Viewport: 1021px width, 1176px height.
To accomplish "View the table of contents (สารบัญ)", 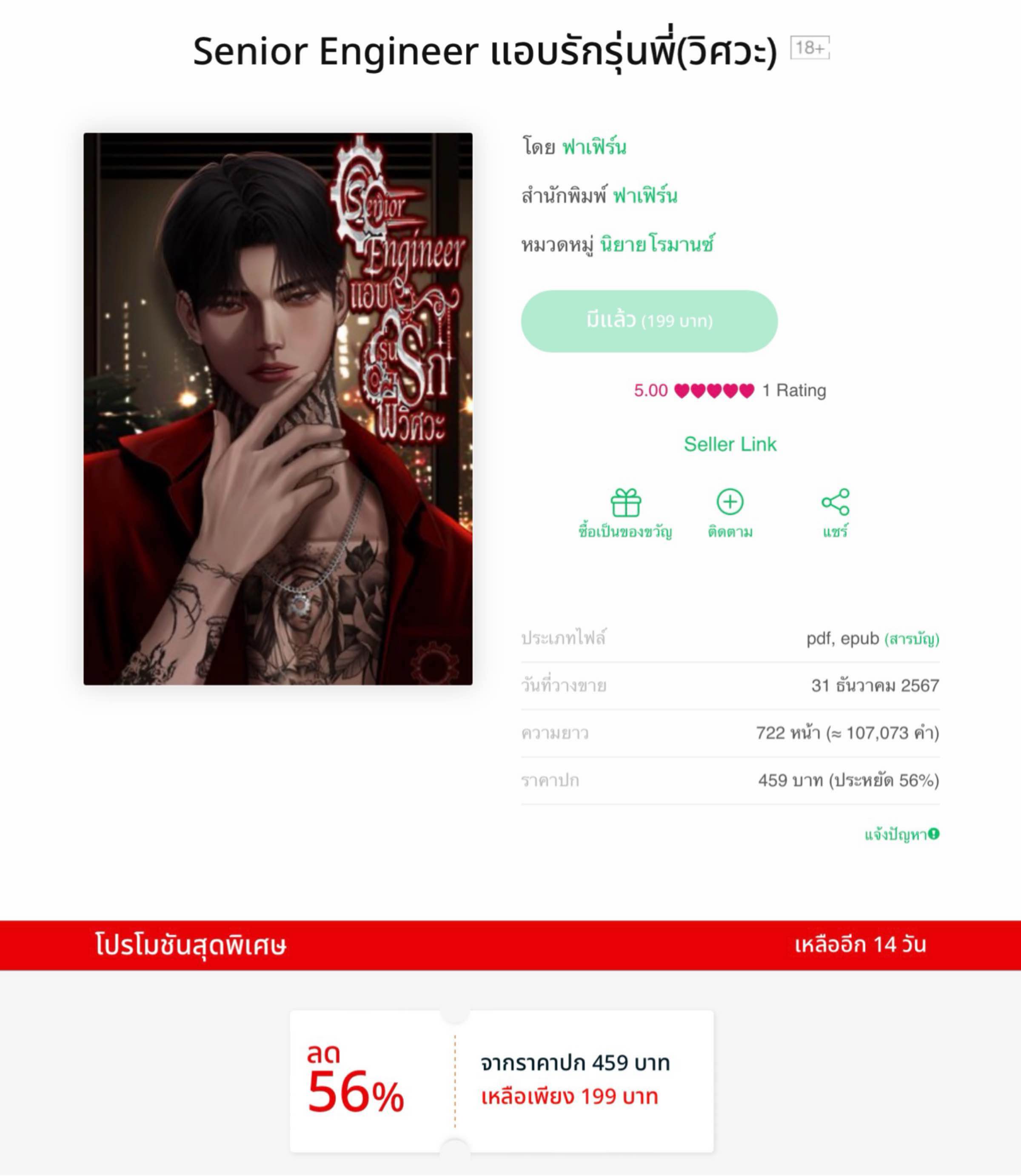I will pos(911,639).
